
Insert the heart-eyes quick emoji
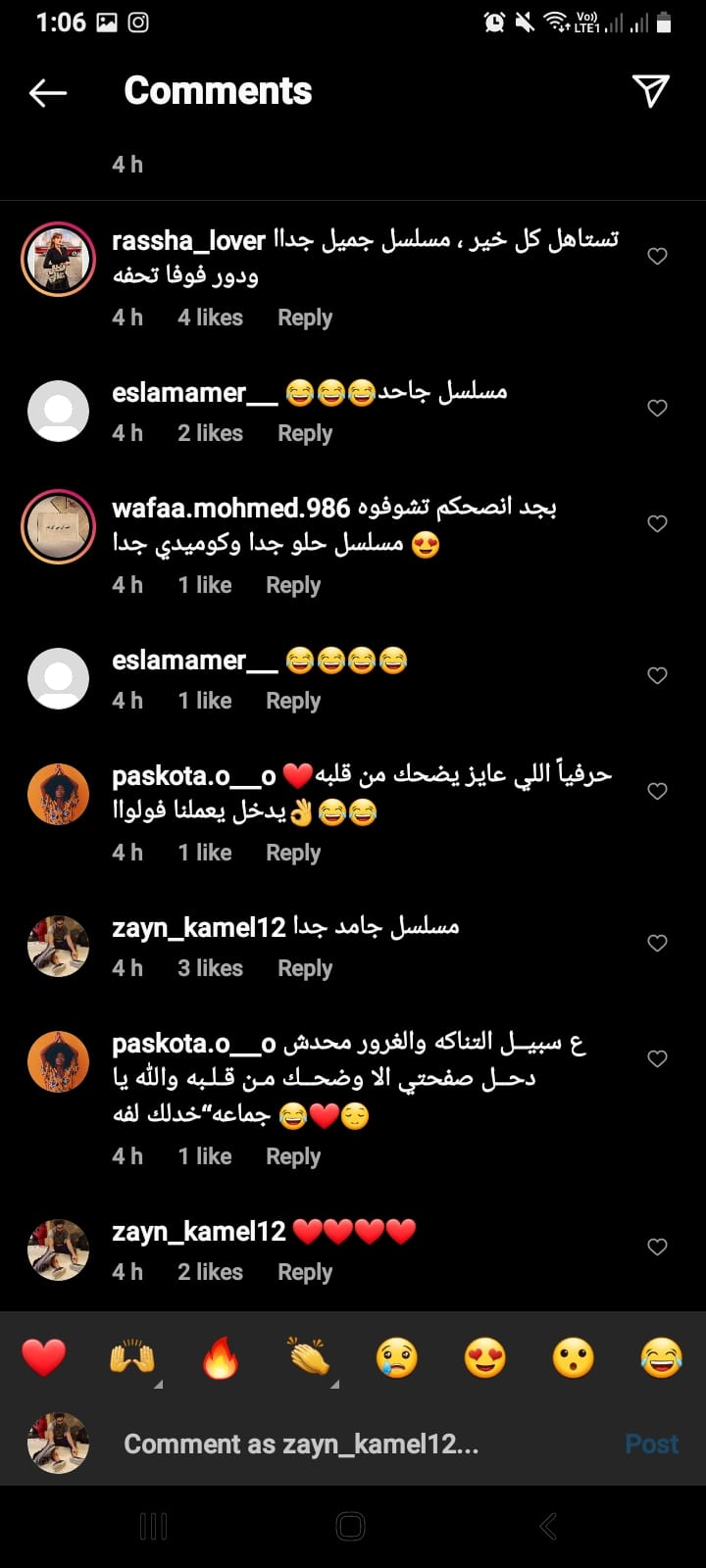(x=484, y=1358)
